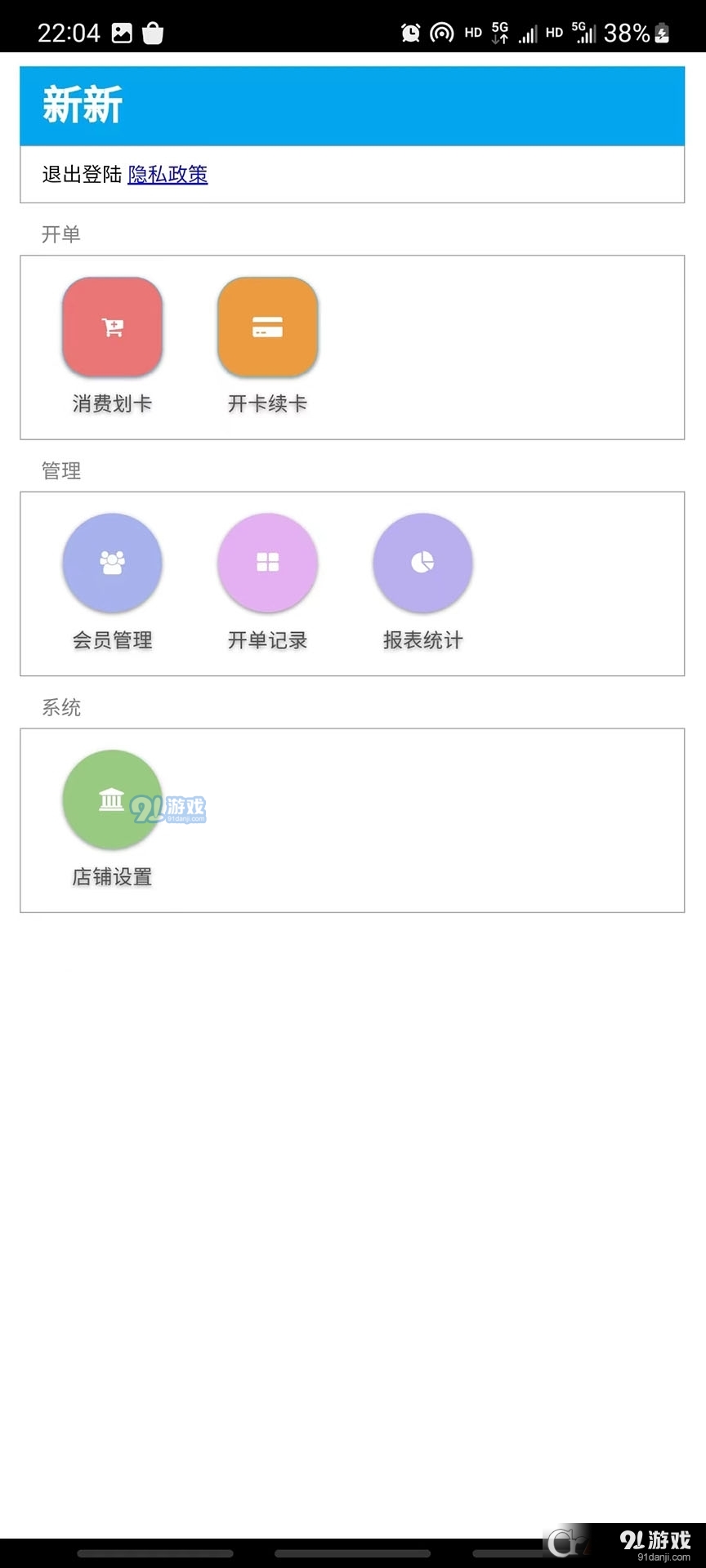Open 报表统计 pie chart statistics icon
This screenshot has height=1568, width=706.
click(422, 563)
